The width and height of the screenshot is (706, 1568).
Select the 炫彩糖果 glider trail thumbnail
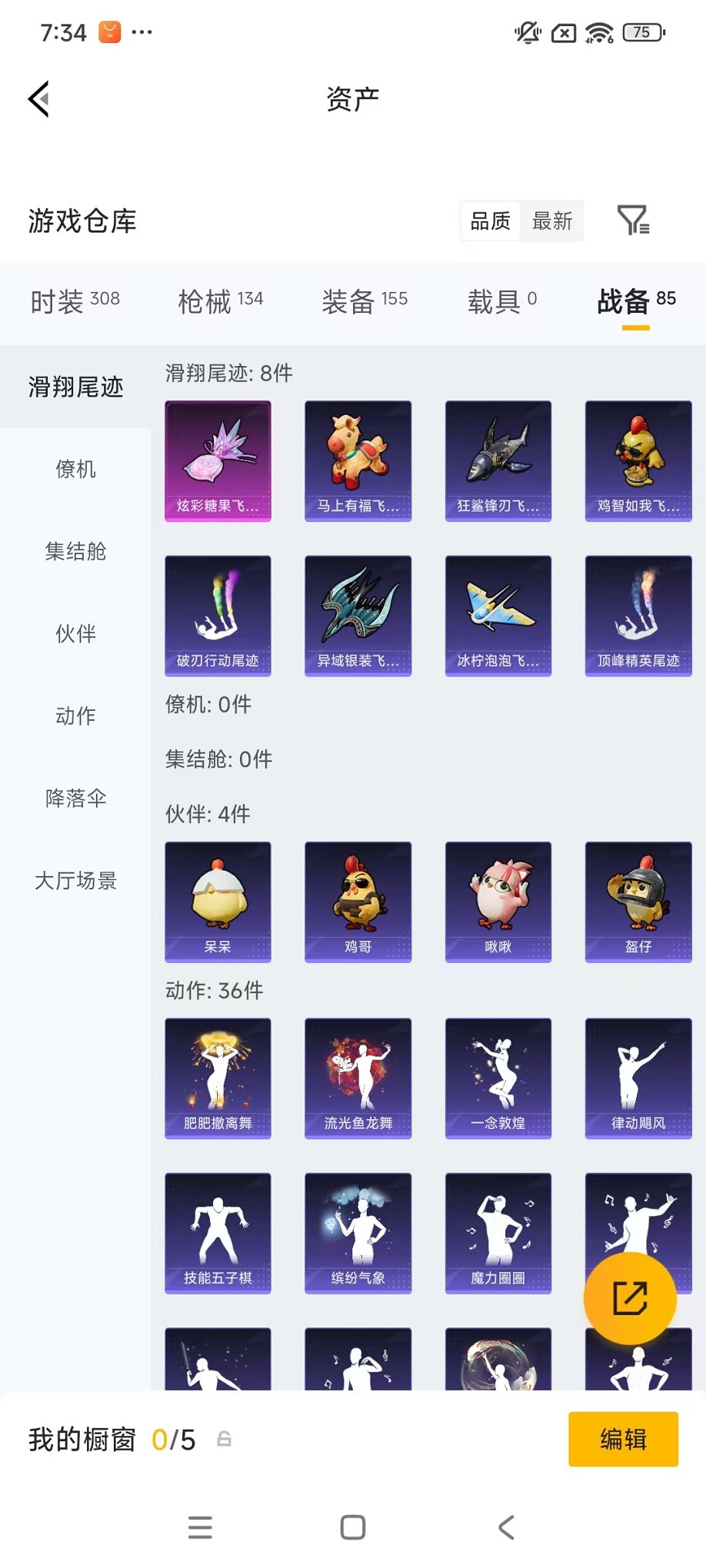point(218,461)
